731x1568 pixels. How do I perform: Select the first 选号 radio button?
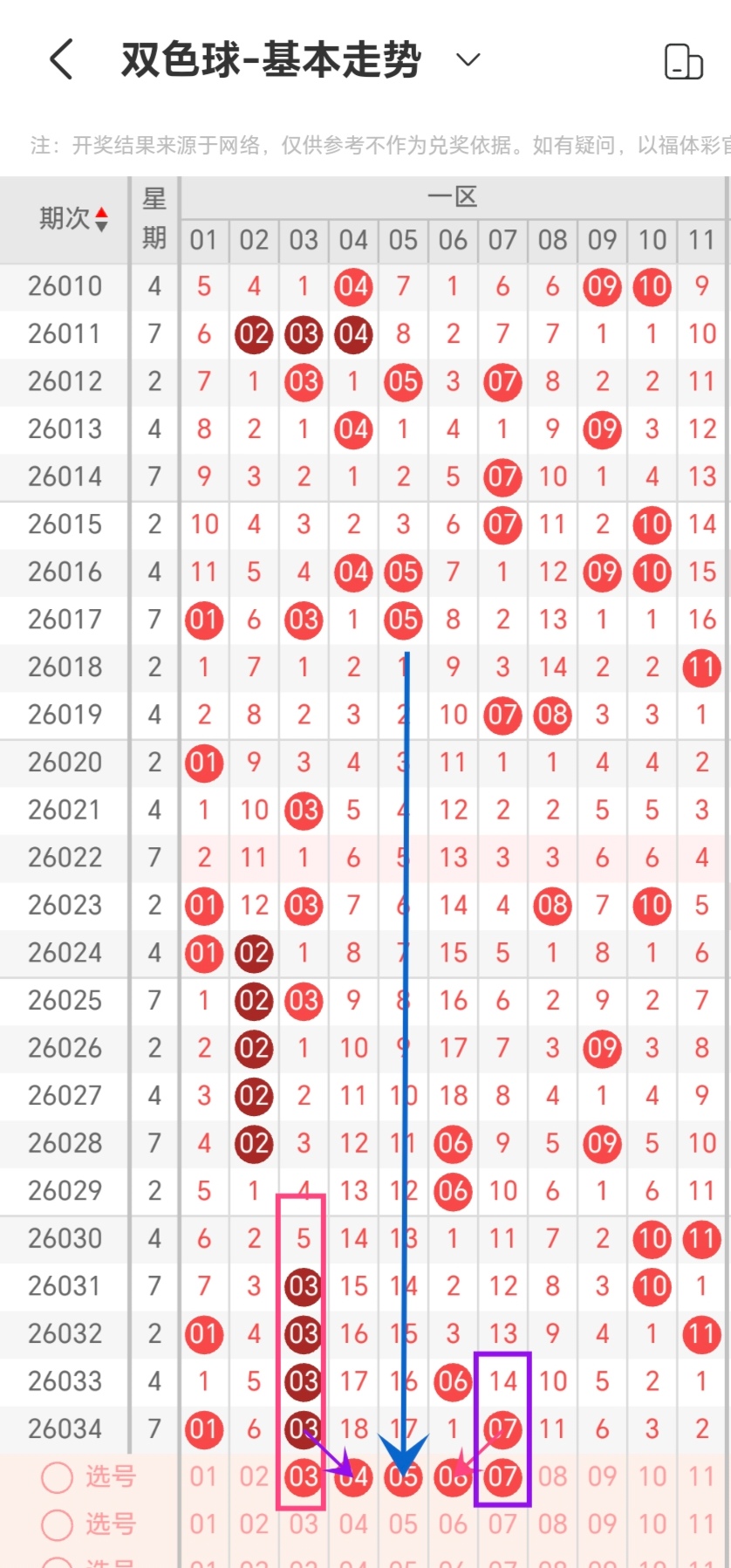(x=58, y=1477)
